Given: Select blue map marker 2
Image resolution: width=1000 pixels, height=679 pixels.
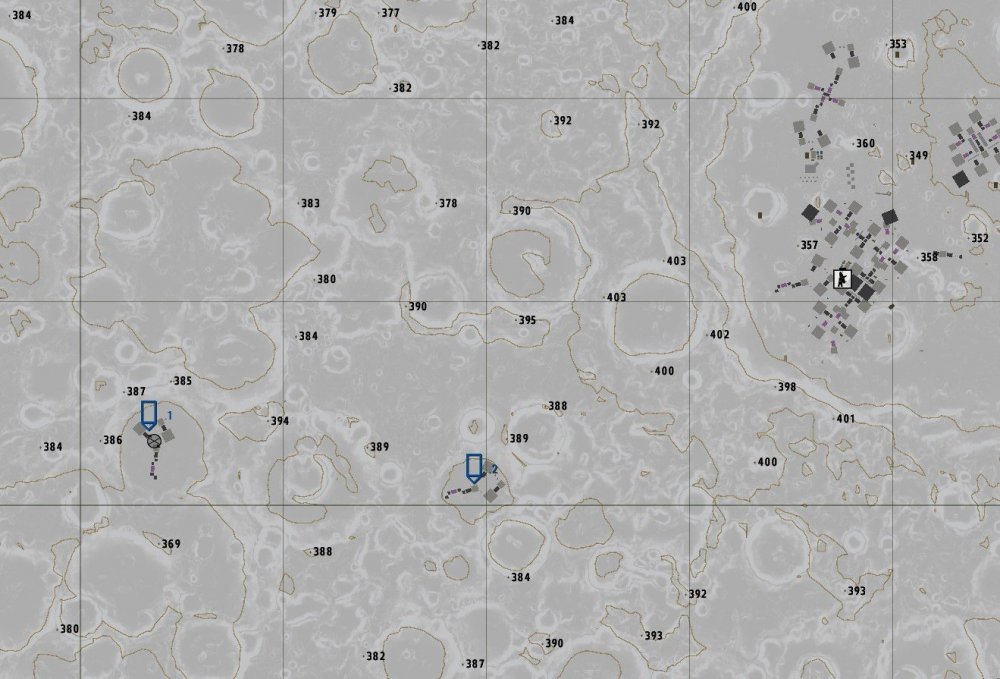Looking at the screenshot, I should [x=474, y=468].
